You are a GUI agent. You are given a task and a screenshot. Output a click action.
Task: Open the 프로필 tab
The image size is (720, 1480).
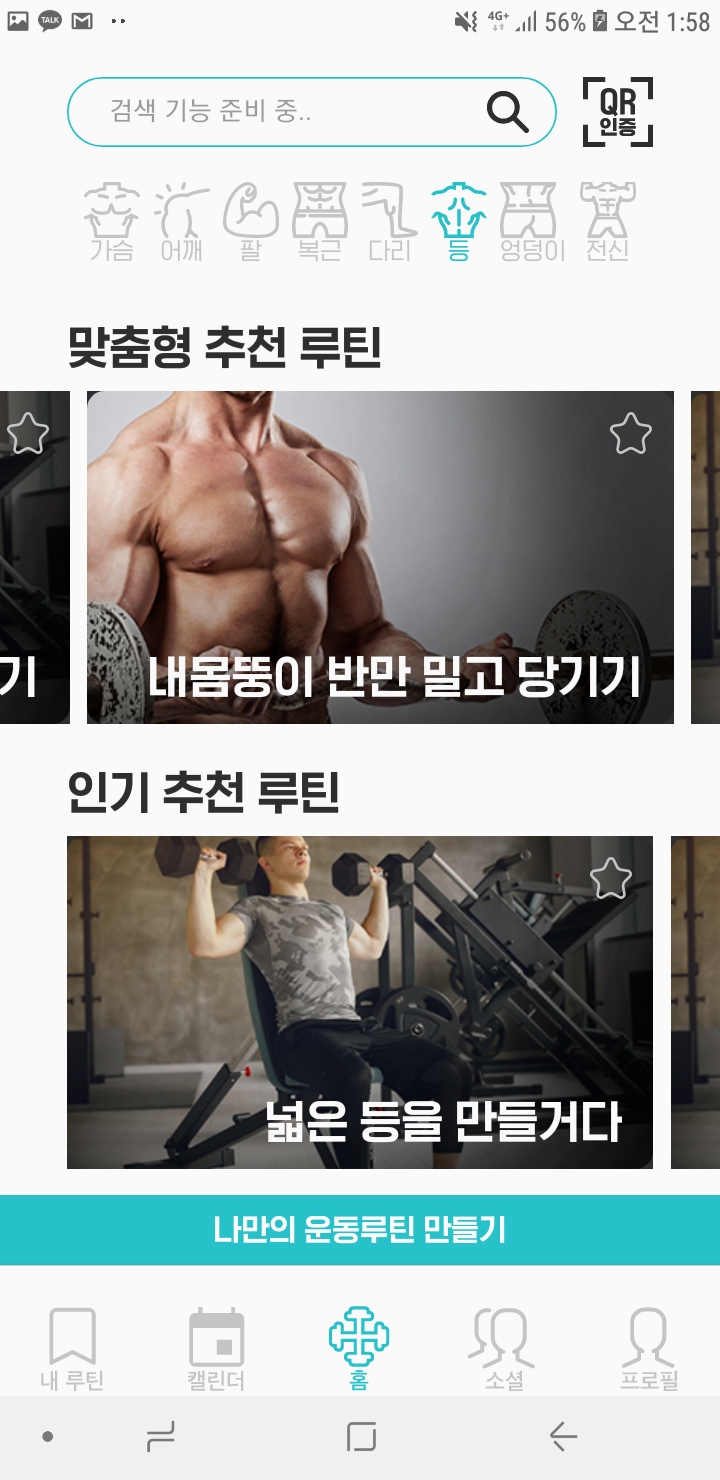tap(648, 1350)
